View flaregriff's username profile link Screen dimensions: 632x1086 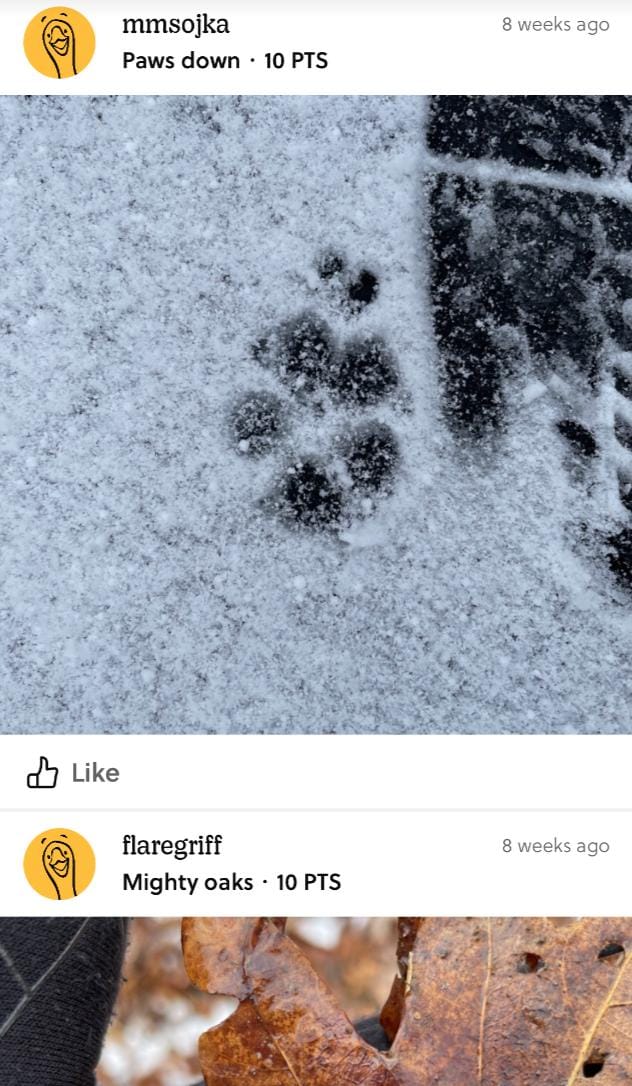coord(171,846)
